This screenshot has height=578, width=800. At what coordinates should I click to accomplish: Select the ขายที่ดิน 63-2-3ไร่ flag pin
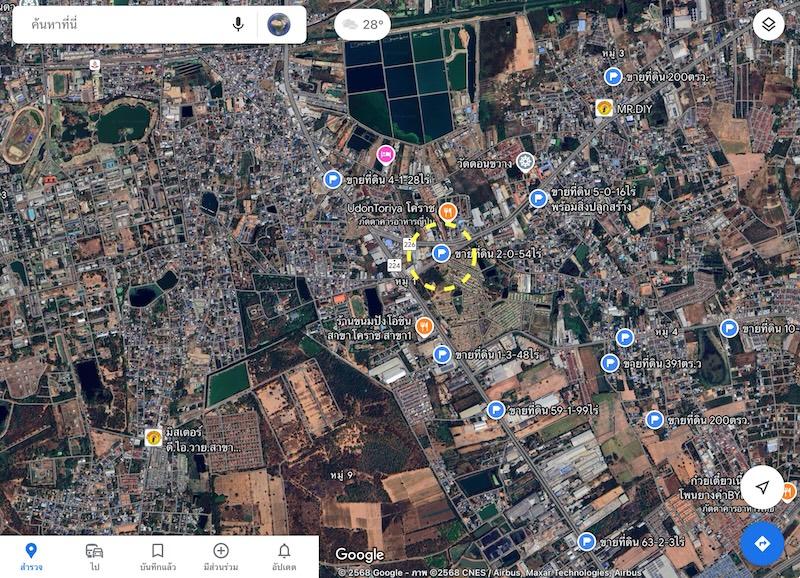(x=587, y=541)
